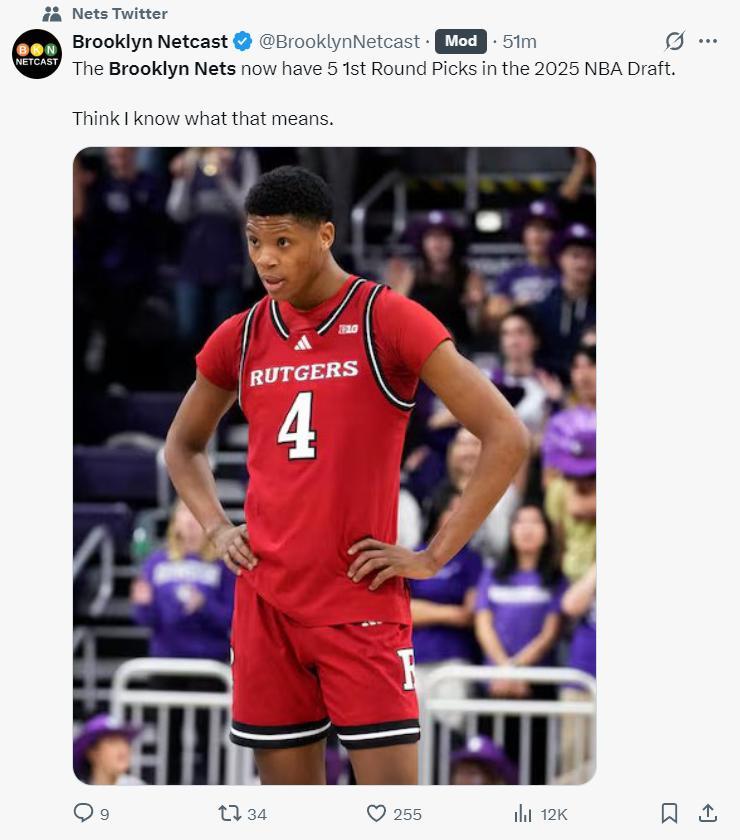The image size is (740, 840).
Task: Open the tweet's three-dot overflow menu
Action: pos(708,41)
